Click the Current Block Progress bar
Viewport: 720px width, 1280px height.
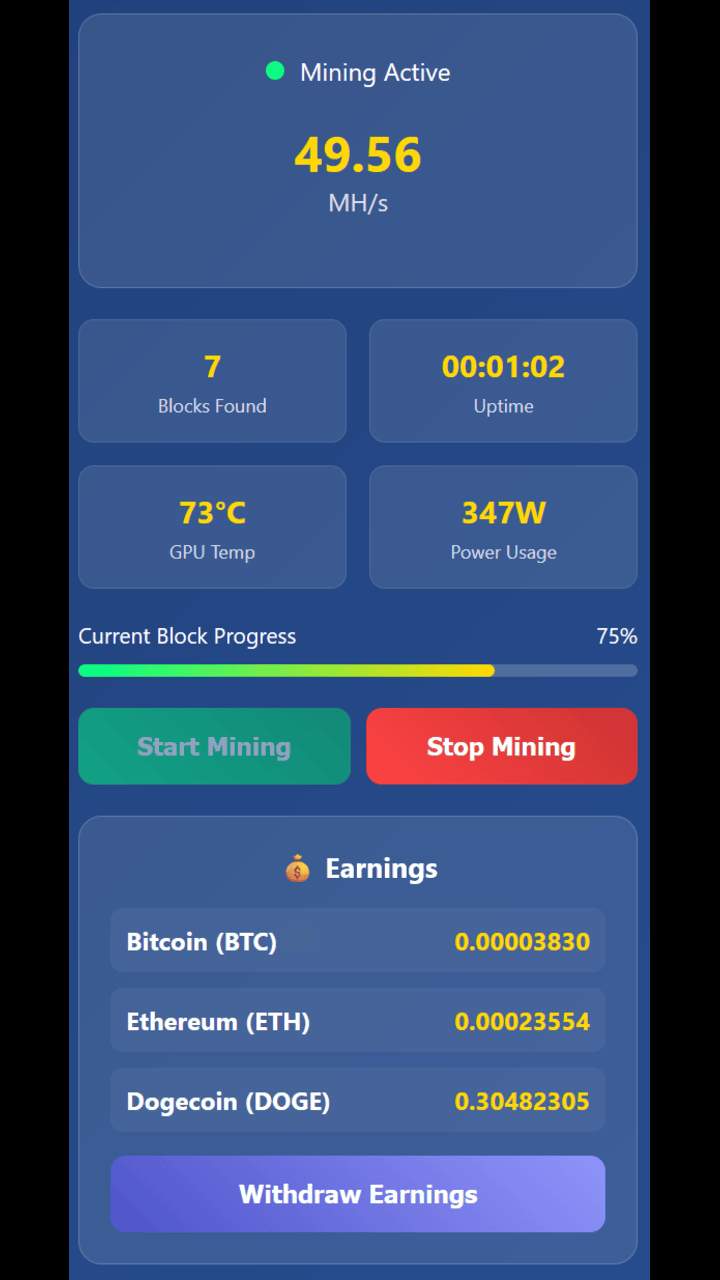357,670
